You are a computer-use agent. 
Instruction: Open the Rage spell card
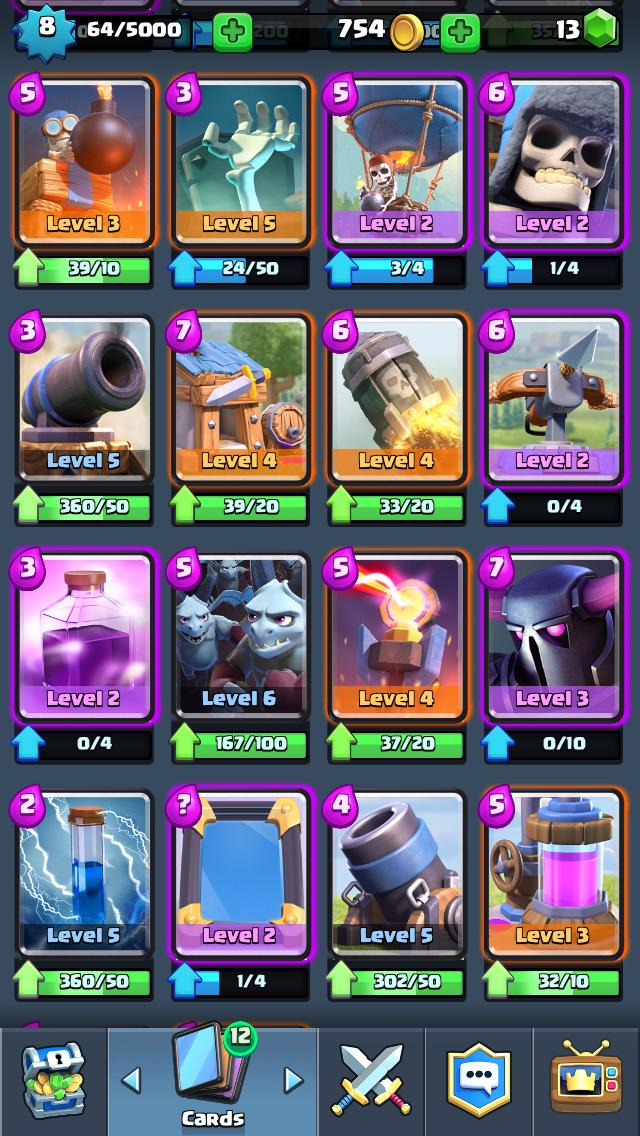click(x=84, y=636)
